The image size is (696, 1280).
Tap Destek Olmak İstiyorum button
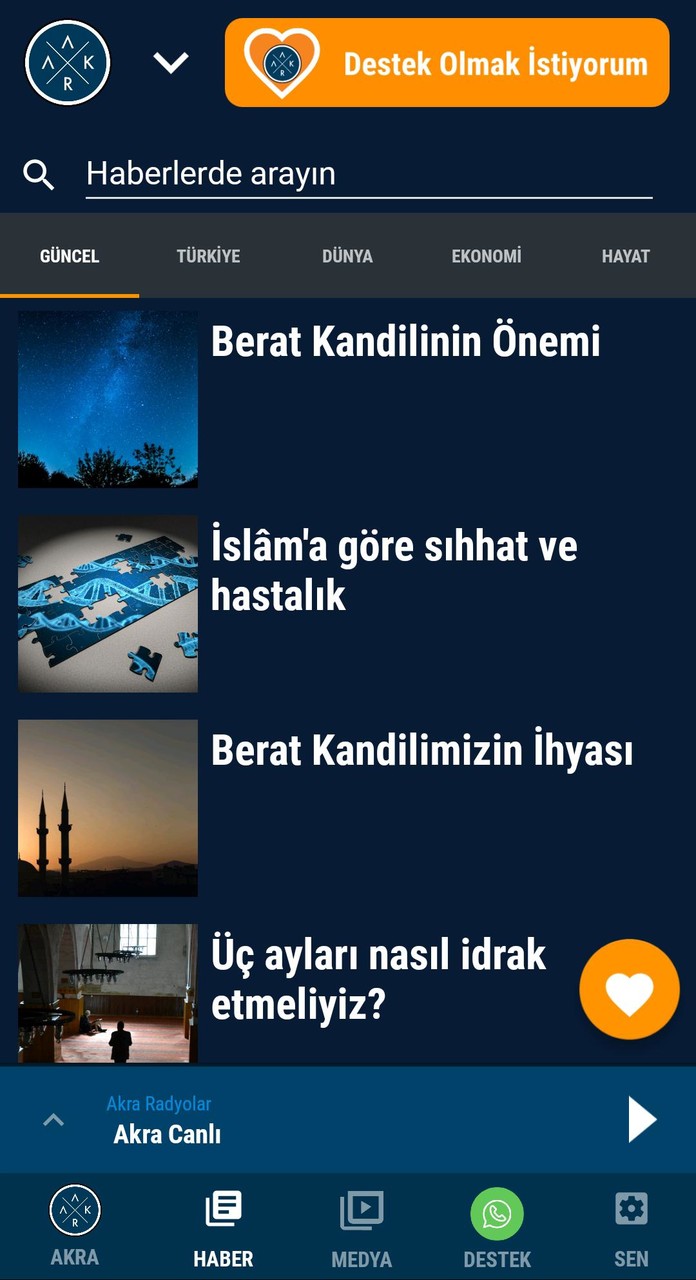pos(447,63)
